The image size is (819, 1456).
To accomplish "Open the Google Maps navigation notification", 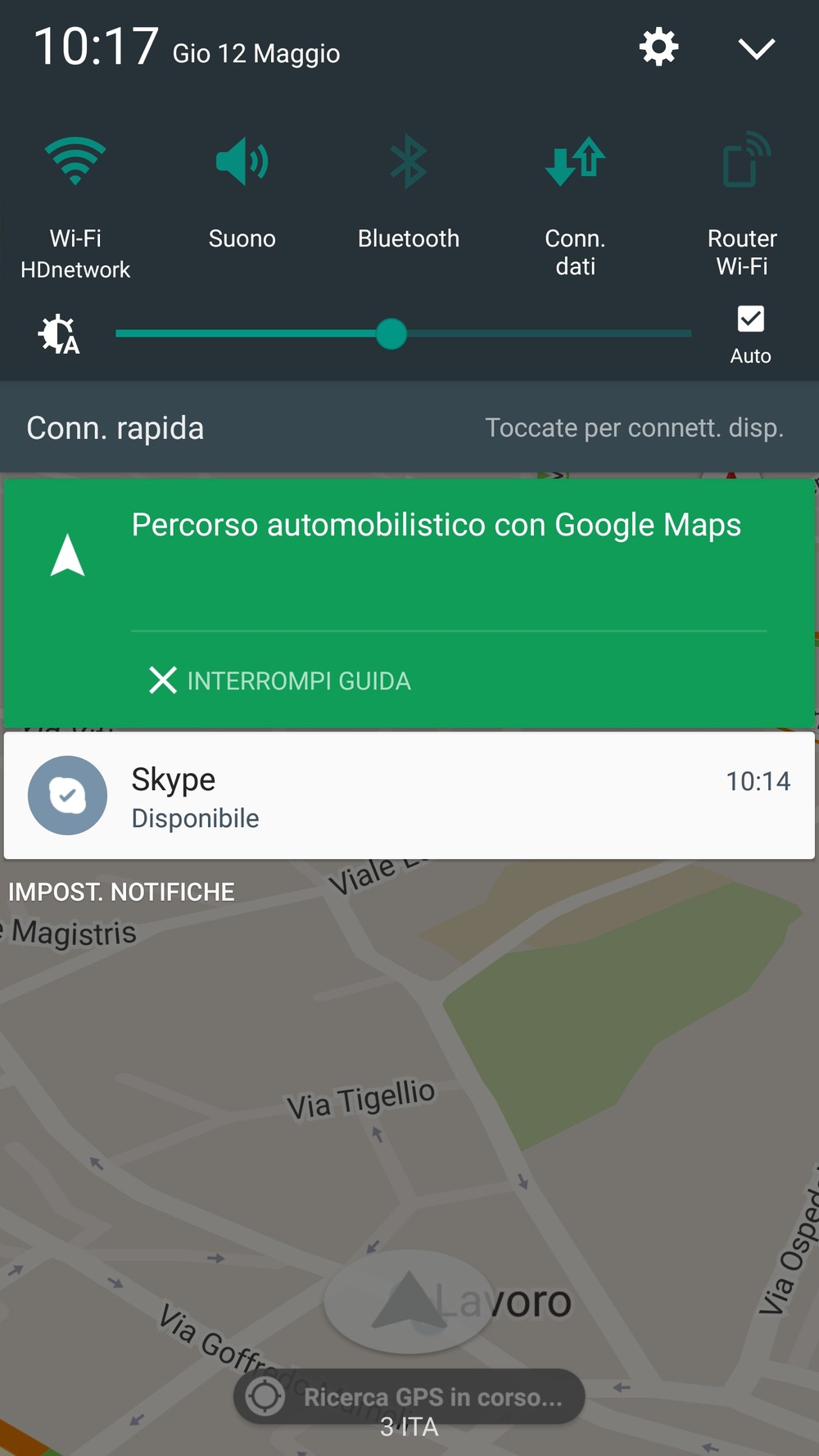I will [409, 557].
